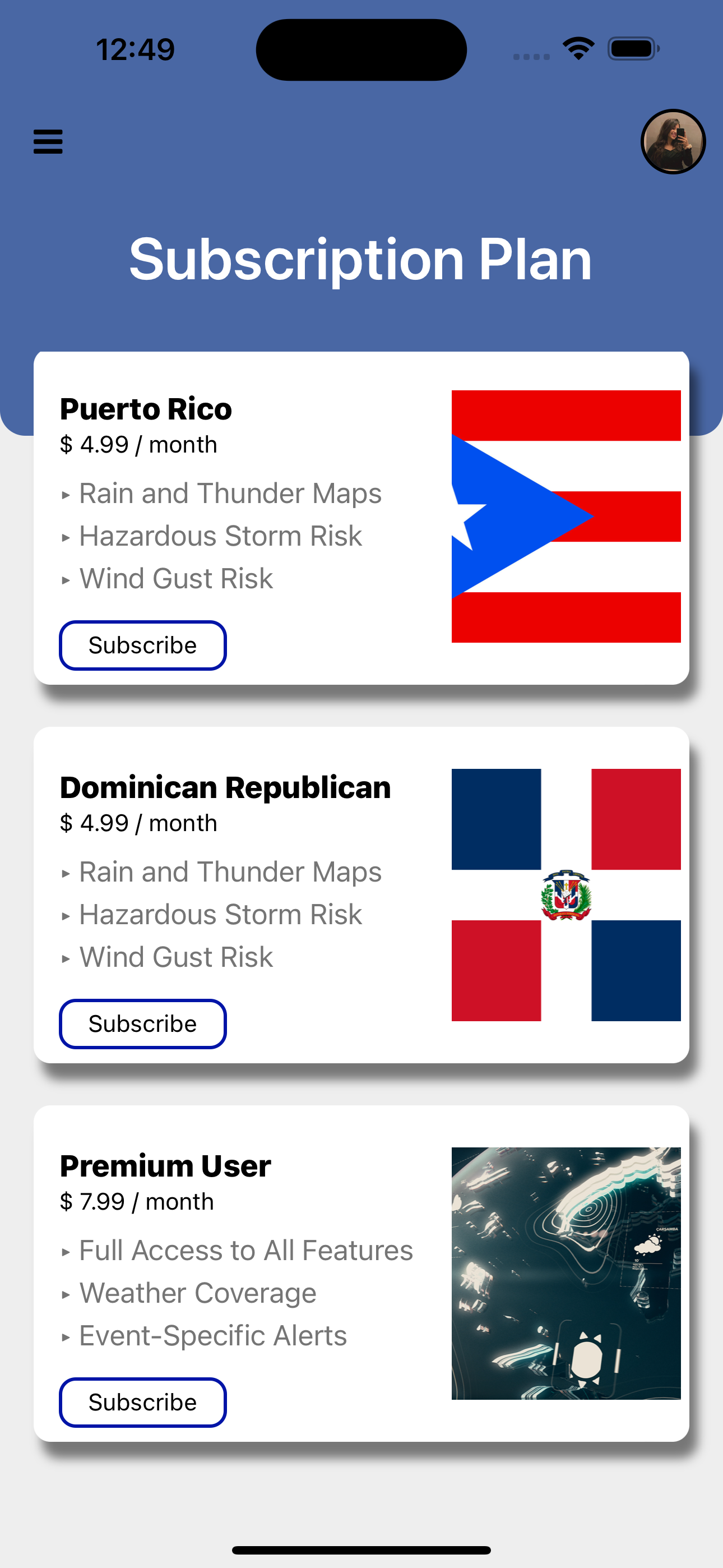Open the user profile avatar

tap(673, 141)
